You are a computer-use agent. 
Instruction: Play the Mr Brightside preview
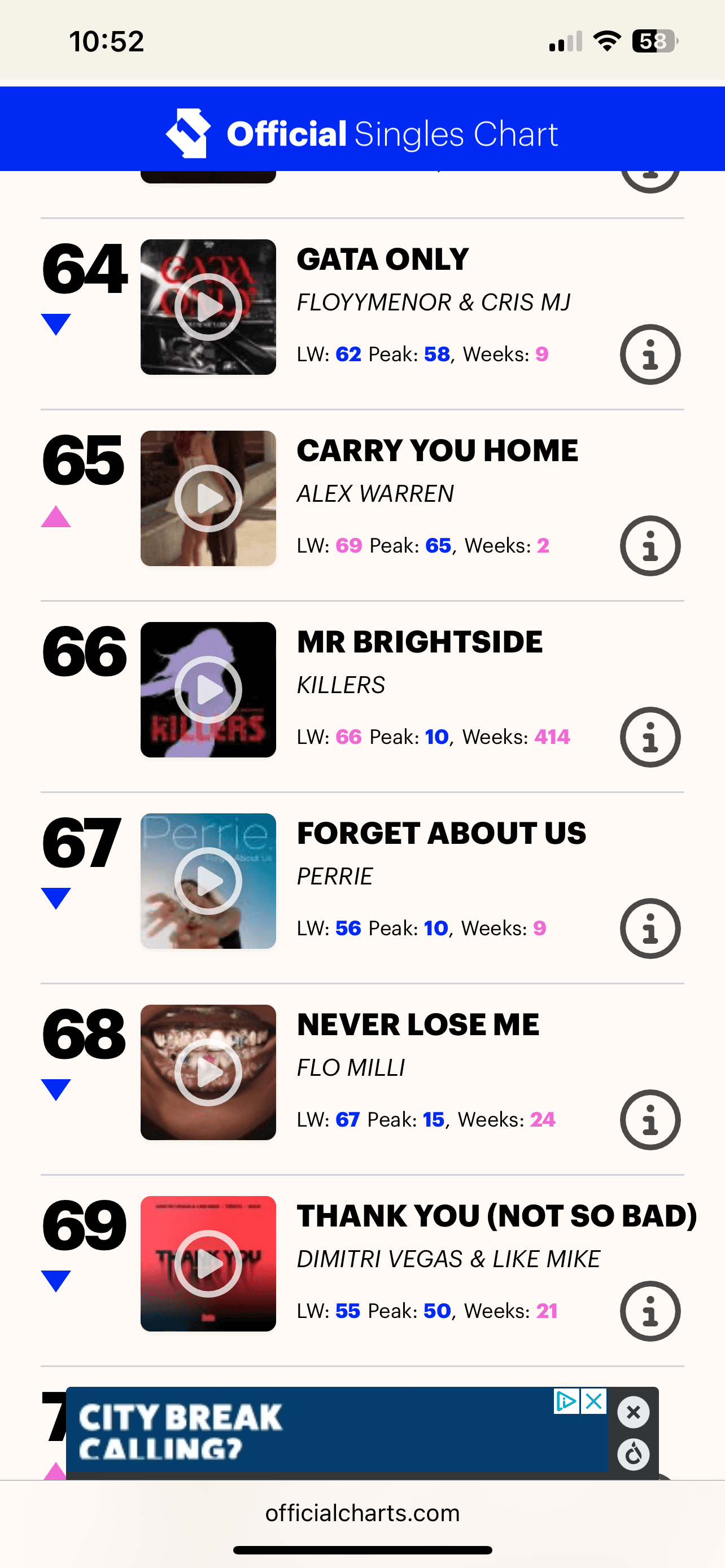pyautogui.click(x=208, y=690)
